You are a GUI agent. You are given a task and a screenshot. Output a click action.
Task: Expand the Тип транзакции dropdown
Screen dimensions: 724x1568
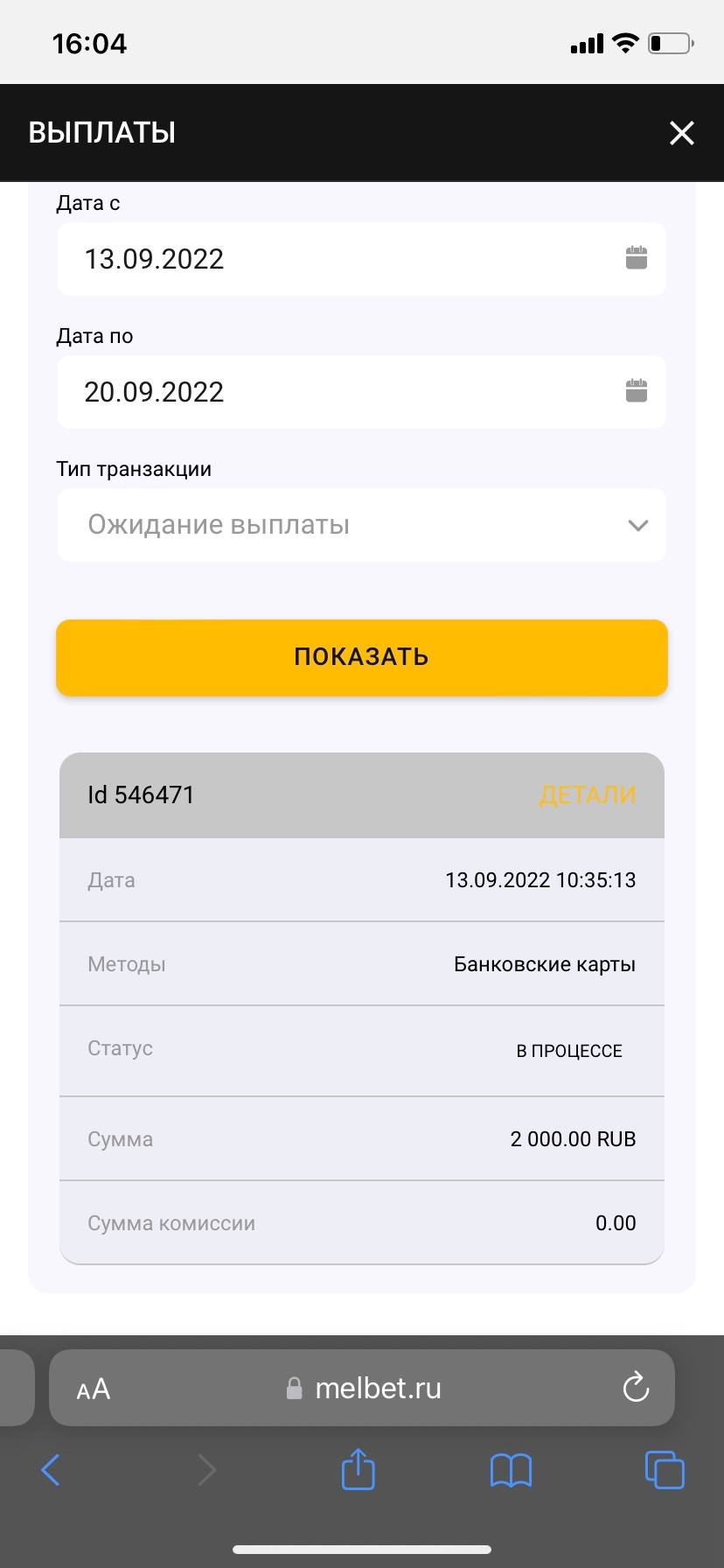[x=362, y=525]
